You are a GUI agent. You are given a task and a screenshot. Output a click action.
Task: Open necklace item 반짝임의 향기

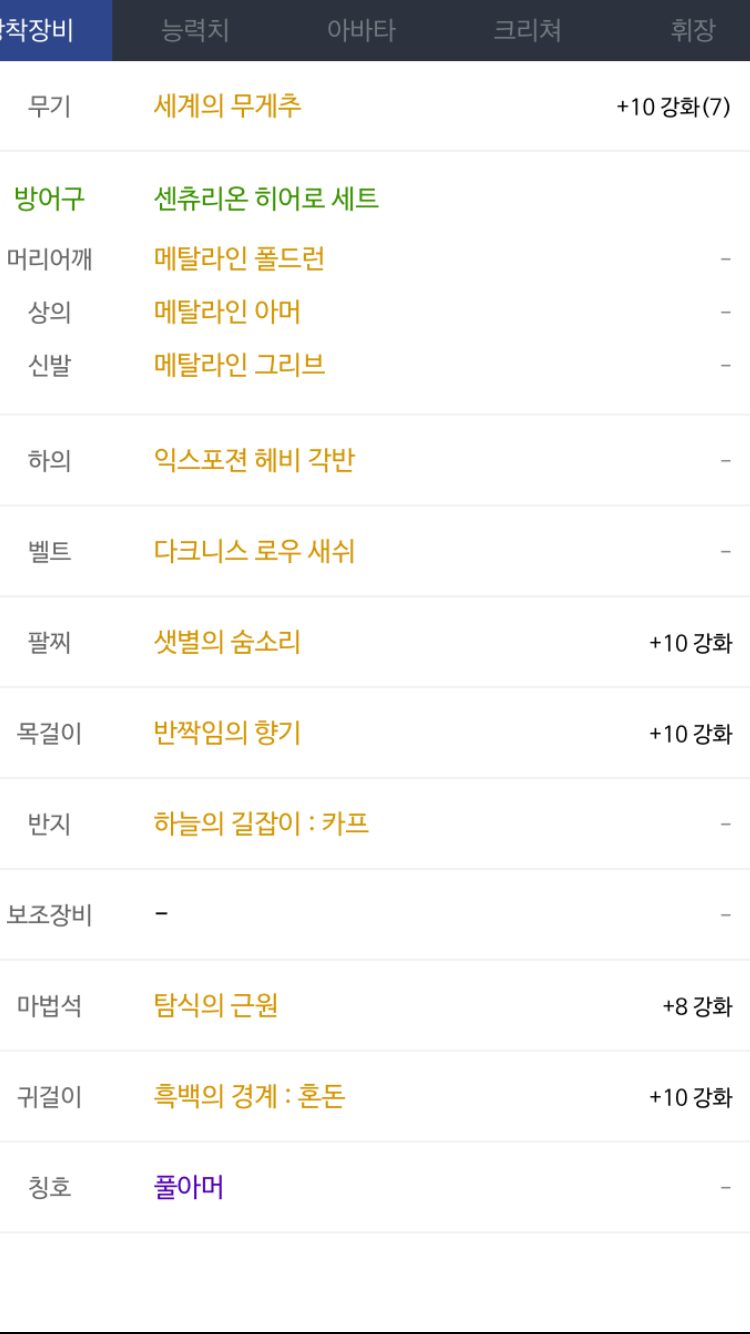tap(227, 733)
